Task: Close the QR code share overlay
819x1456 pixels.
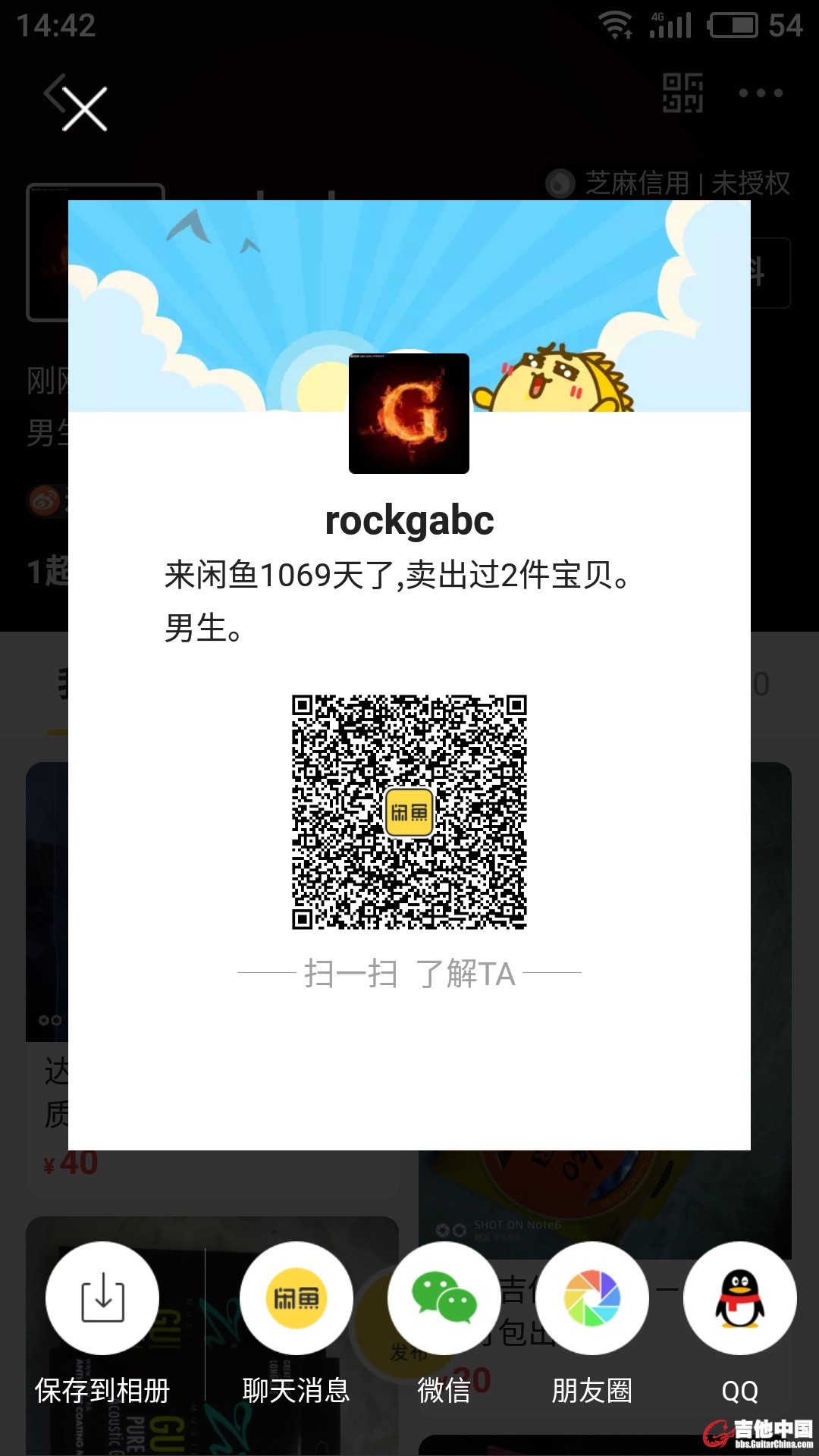Action: point(83,108)
